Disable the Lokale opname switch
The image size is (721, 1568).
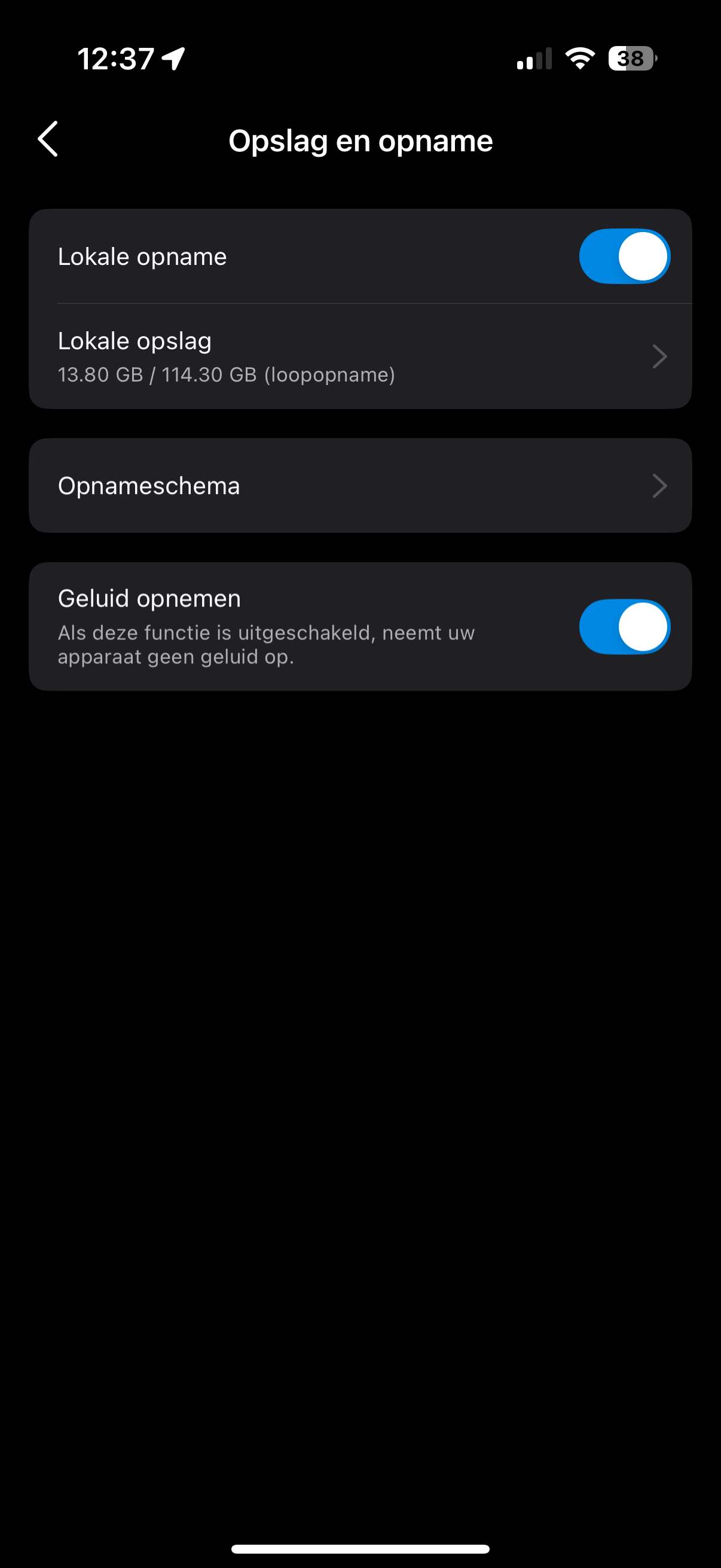[x=624, y=257]
